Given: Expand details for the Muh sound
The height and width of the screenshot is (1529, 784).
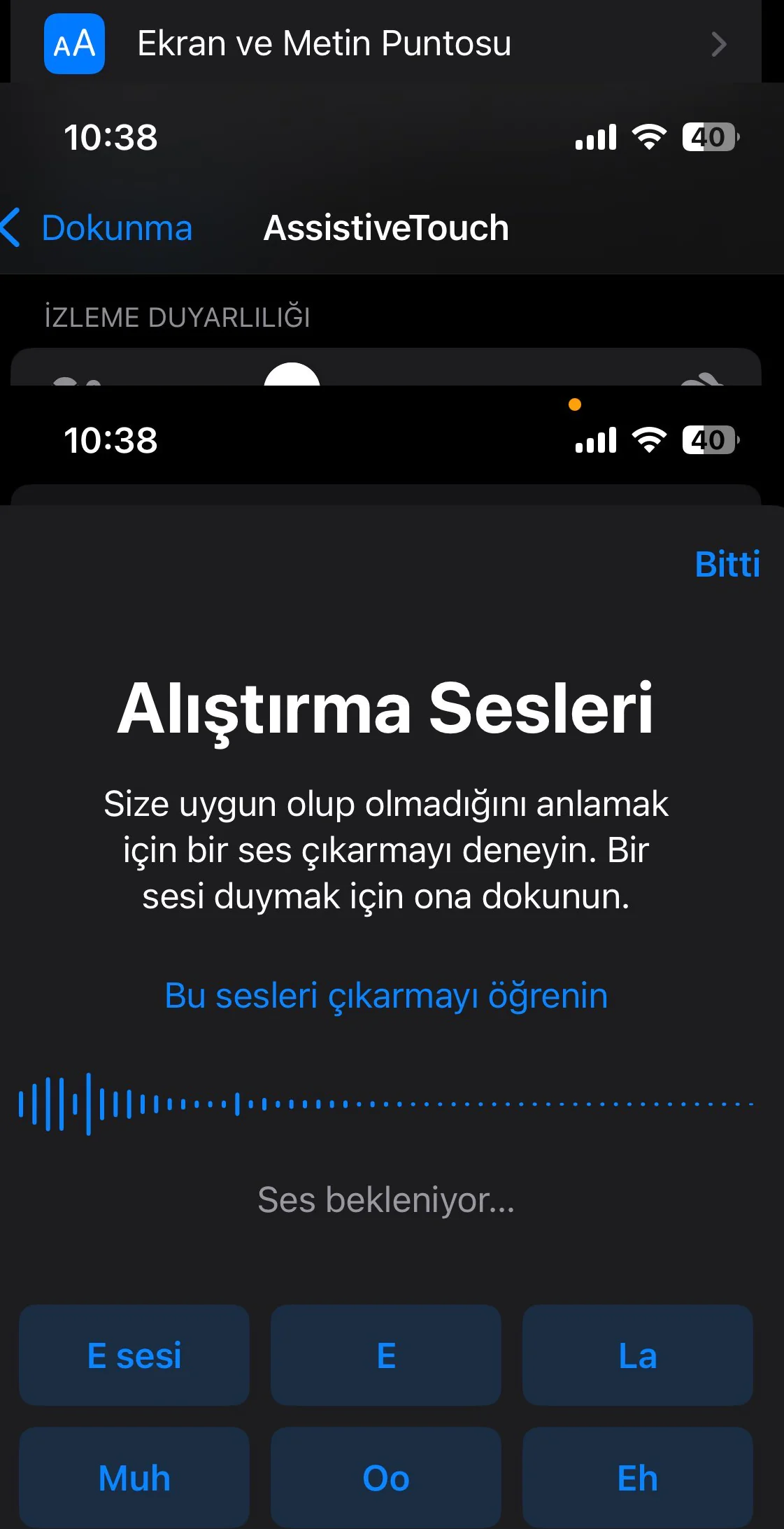Looking at the screenshot, I should 134,1478.
